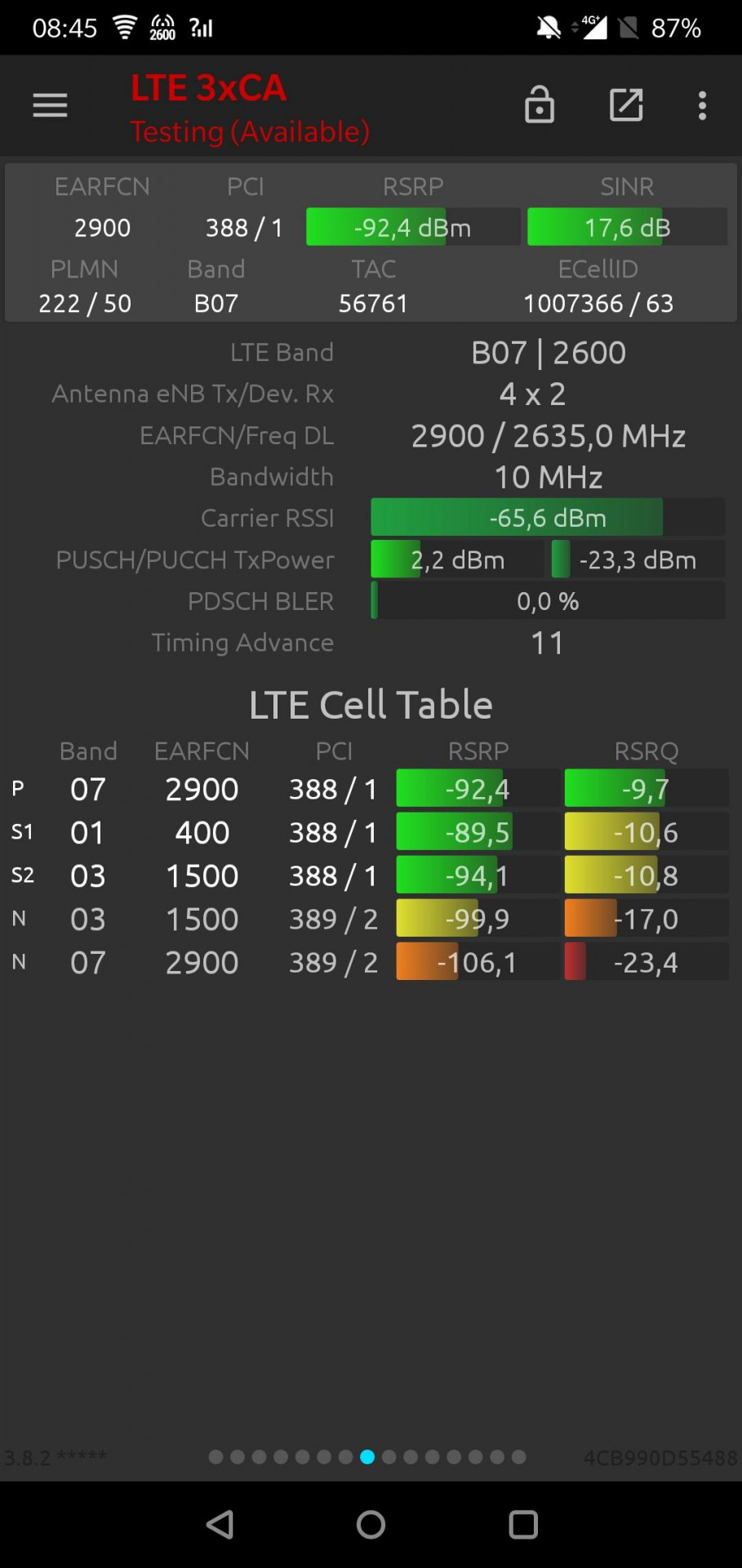This screenshot has width=742, height=1568.
Task: Tap the open-in-new-window icon
Action: (626, 105)
